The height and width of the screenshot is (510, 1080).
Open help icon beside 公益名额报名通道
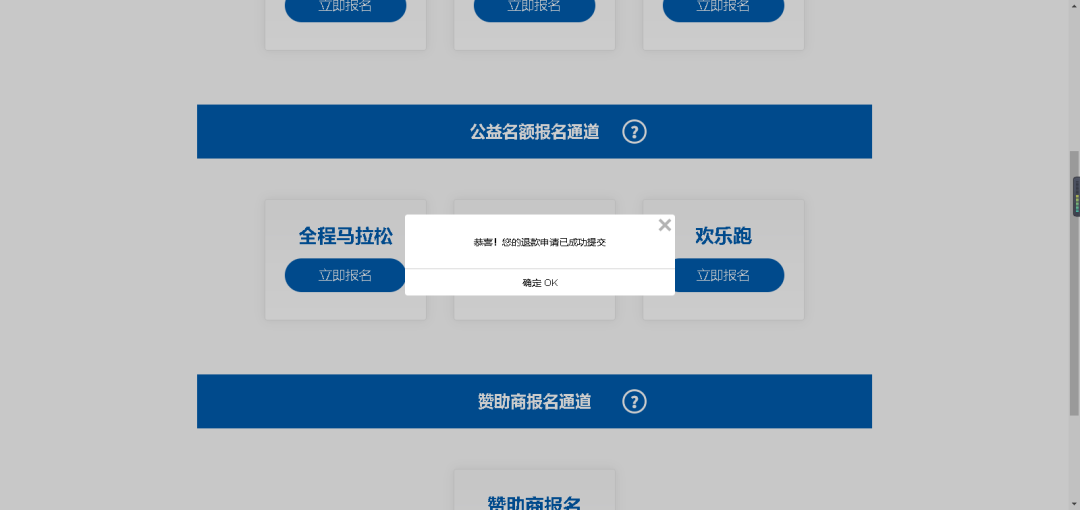634,132
